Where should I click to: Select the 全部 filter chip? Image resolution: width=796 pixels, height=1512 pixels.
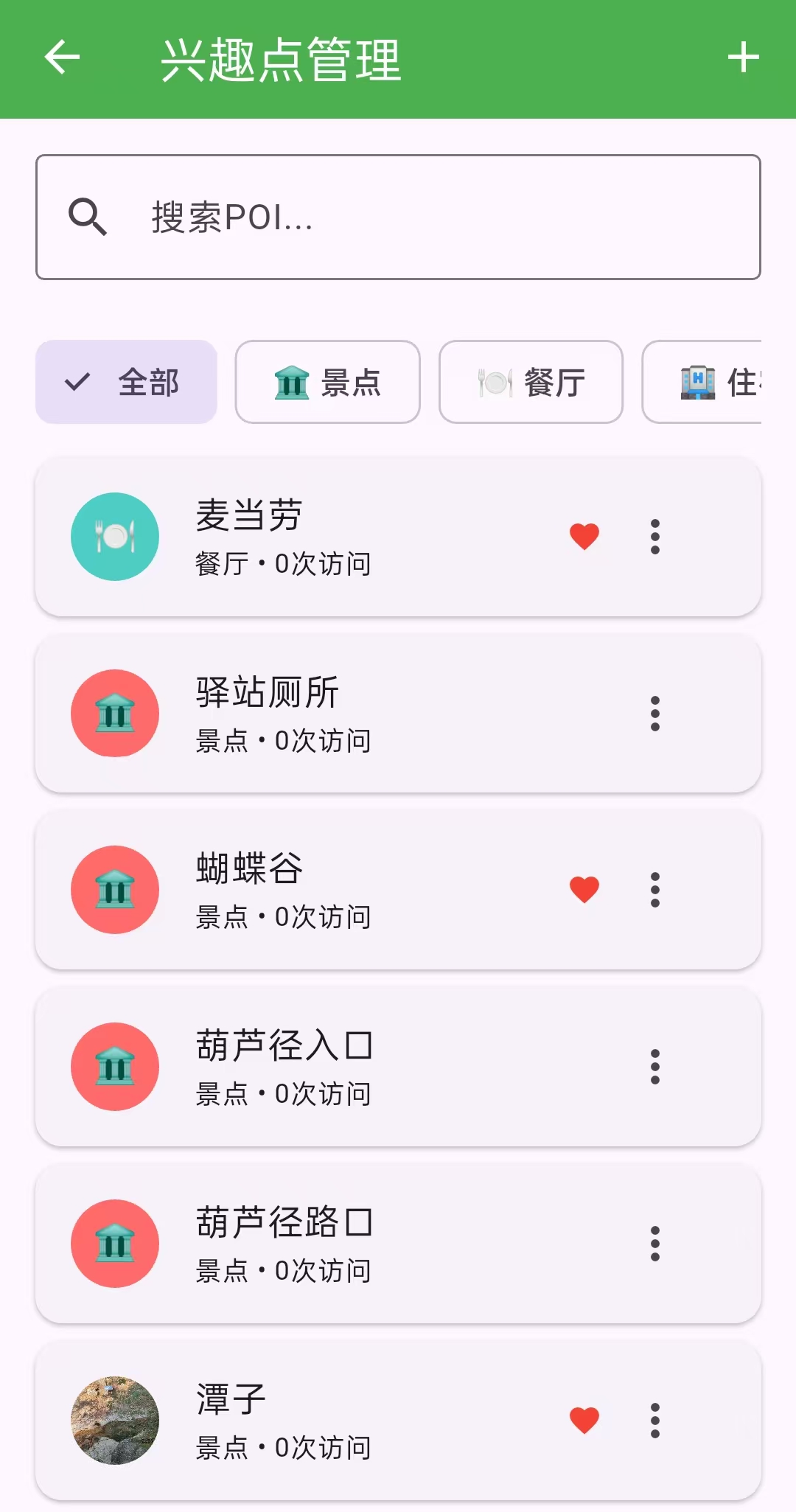(x=126, y=382)
